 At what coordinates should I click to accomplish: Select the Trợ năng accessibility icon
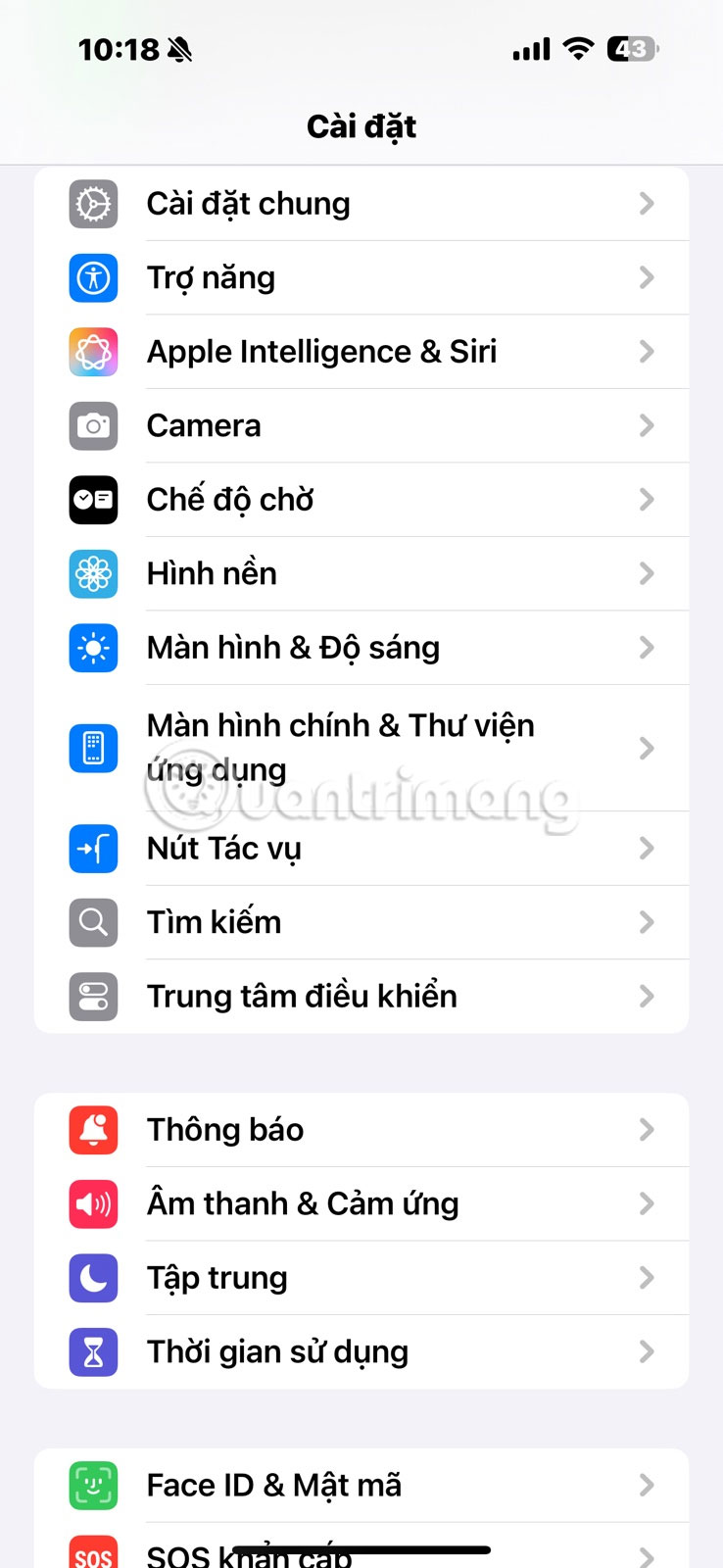(x=92, y=278)
